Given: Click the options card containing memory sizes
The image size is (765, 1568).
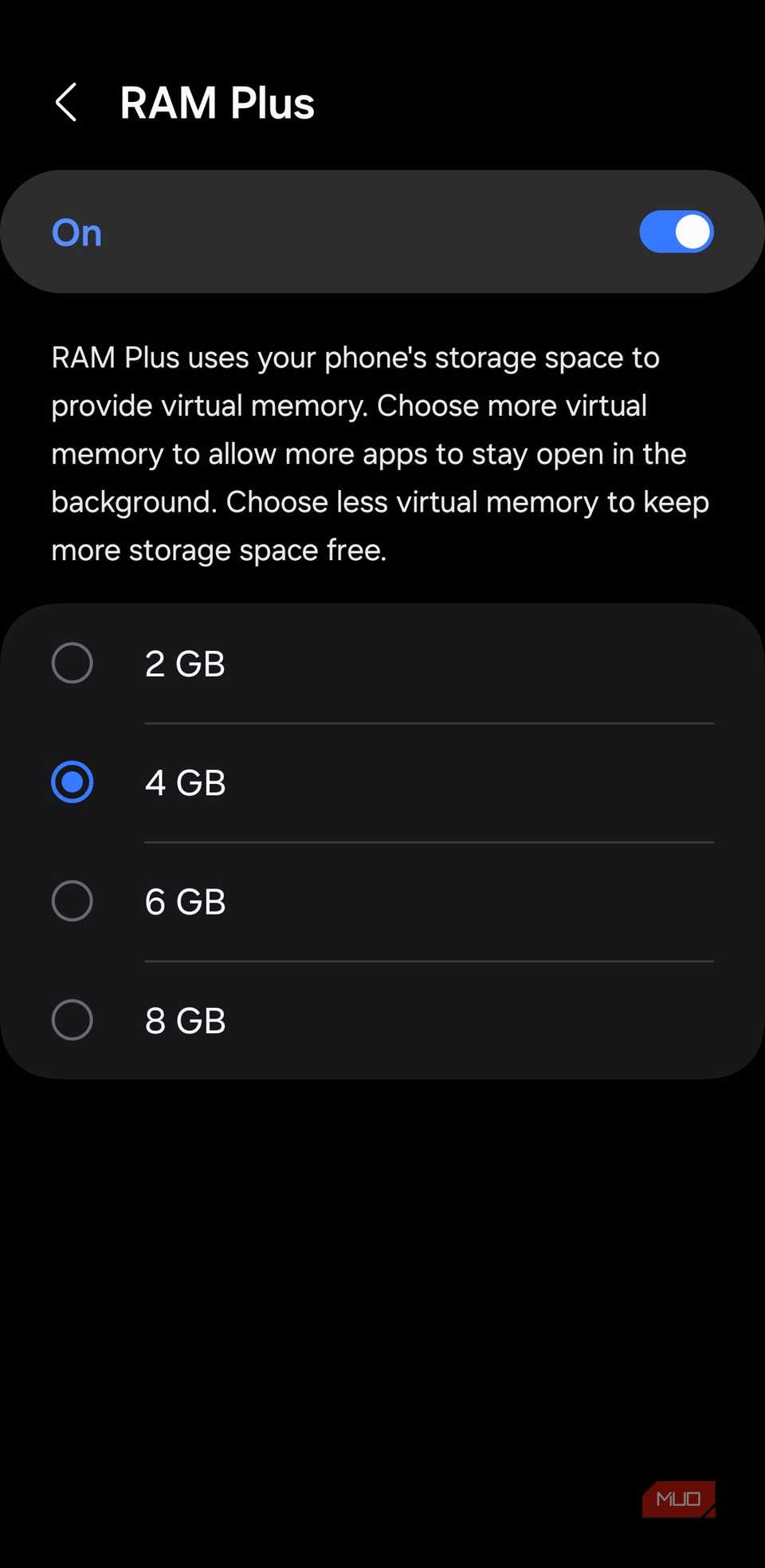Looking at the screenshot, I should [382, 841].
